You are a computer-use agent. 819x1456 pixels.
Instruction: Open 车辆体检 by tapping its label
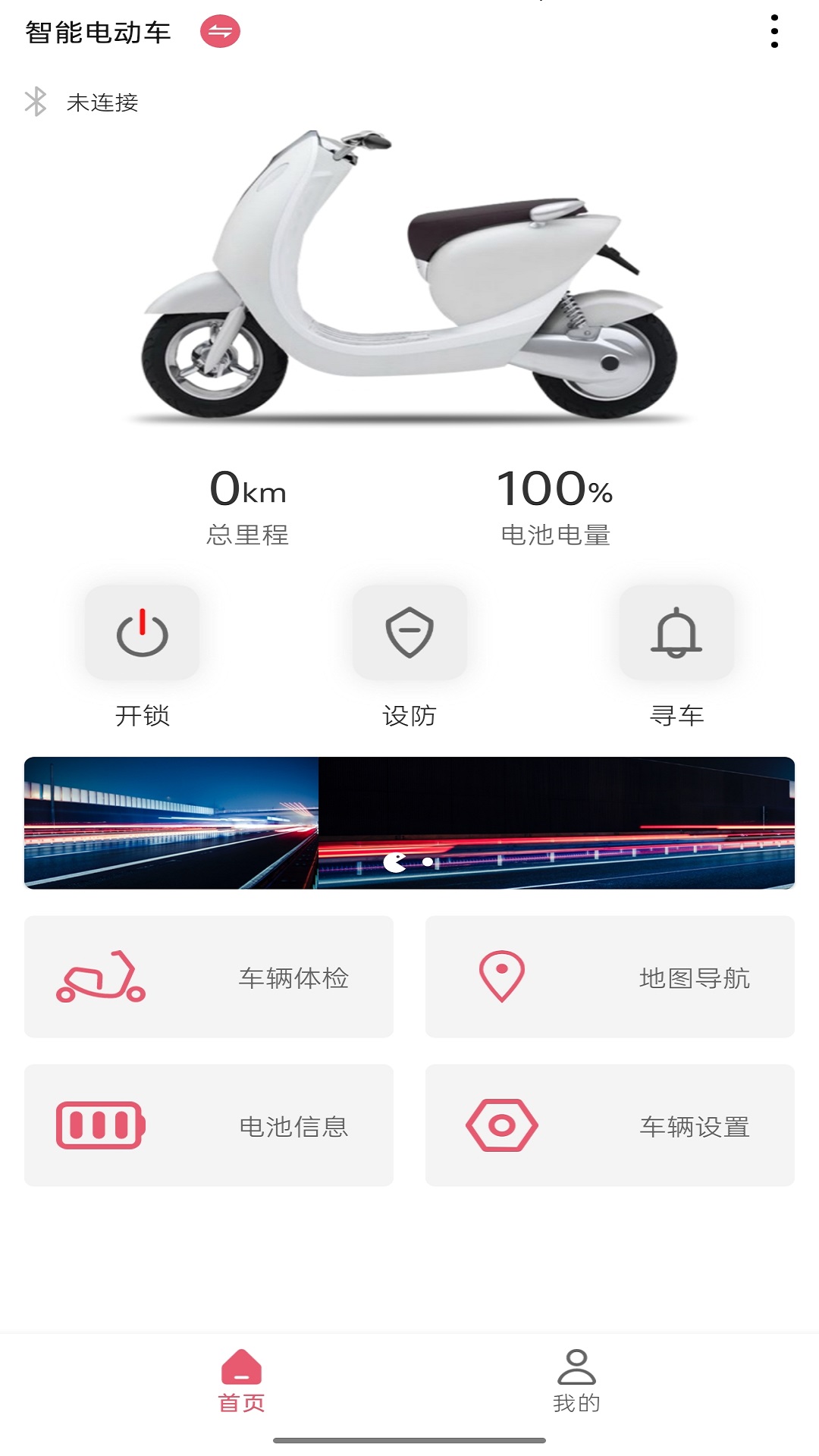(293, 978)
